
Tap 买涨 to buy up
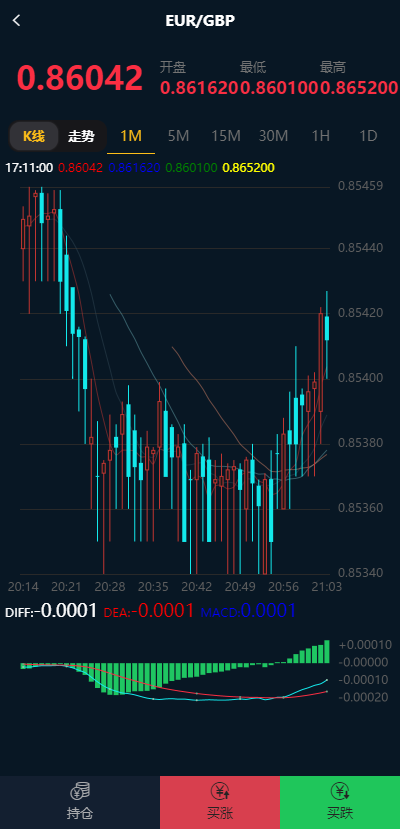(220, 802)
